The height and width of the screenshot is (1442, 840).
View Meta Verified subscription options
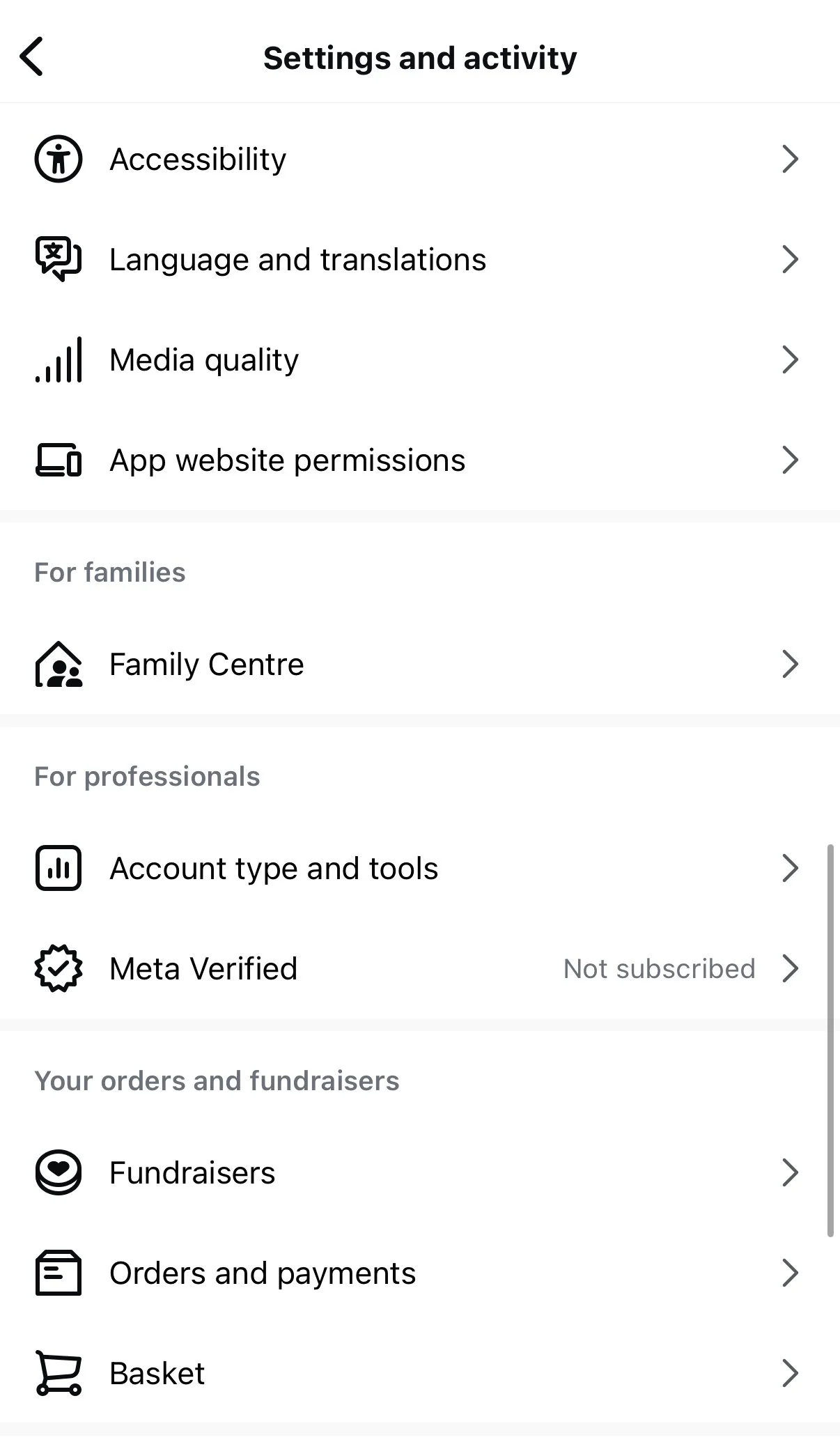coord(420,969)
